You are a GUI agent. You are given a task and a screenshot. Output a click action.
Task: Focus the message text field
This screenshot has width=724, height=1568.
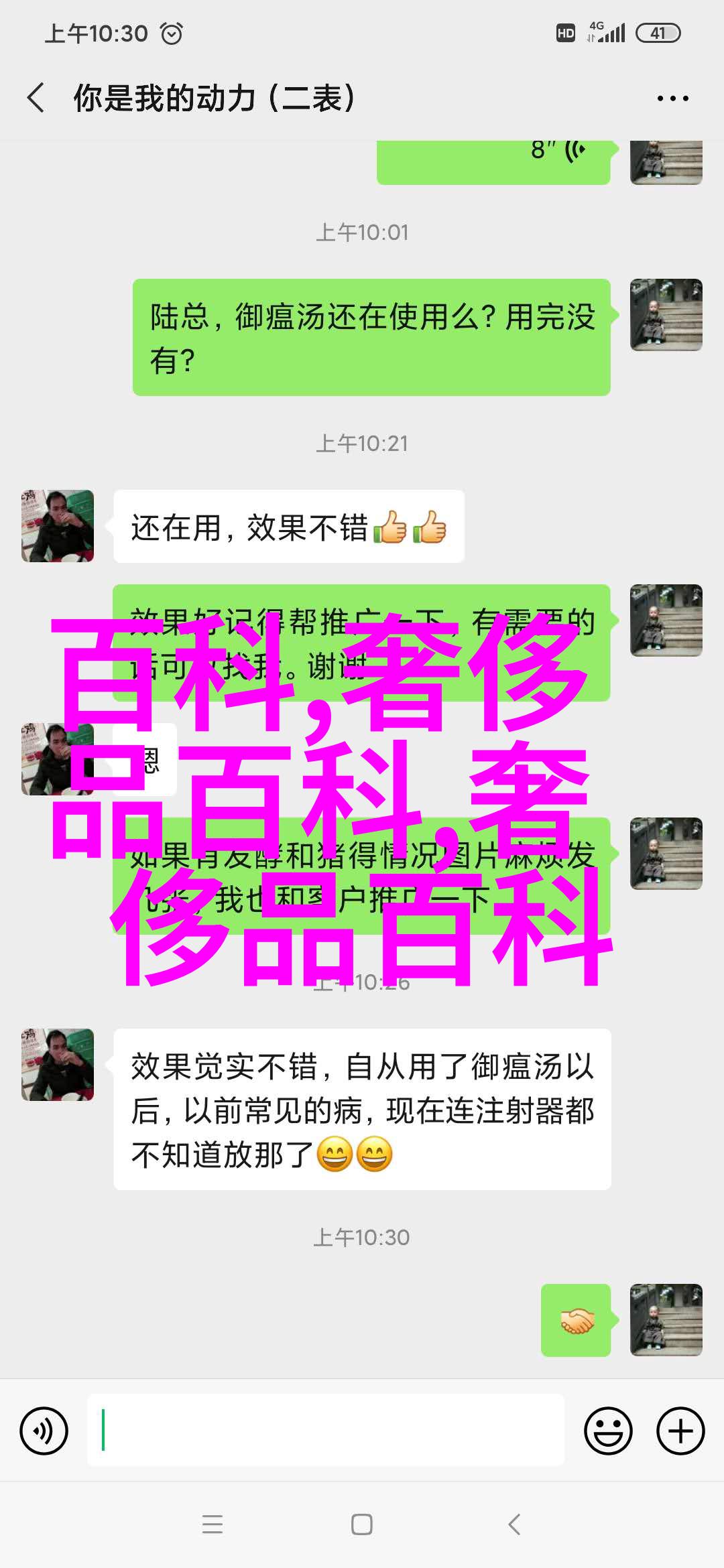325,1431
